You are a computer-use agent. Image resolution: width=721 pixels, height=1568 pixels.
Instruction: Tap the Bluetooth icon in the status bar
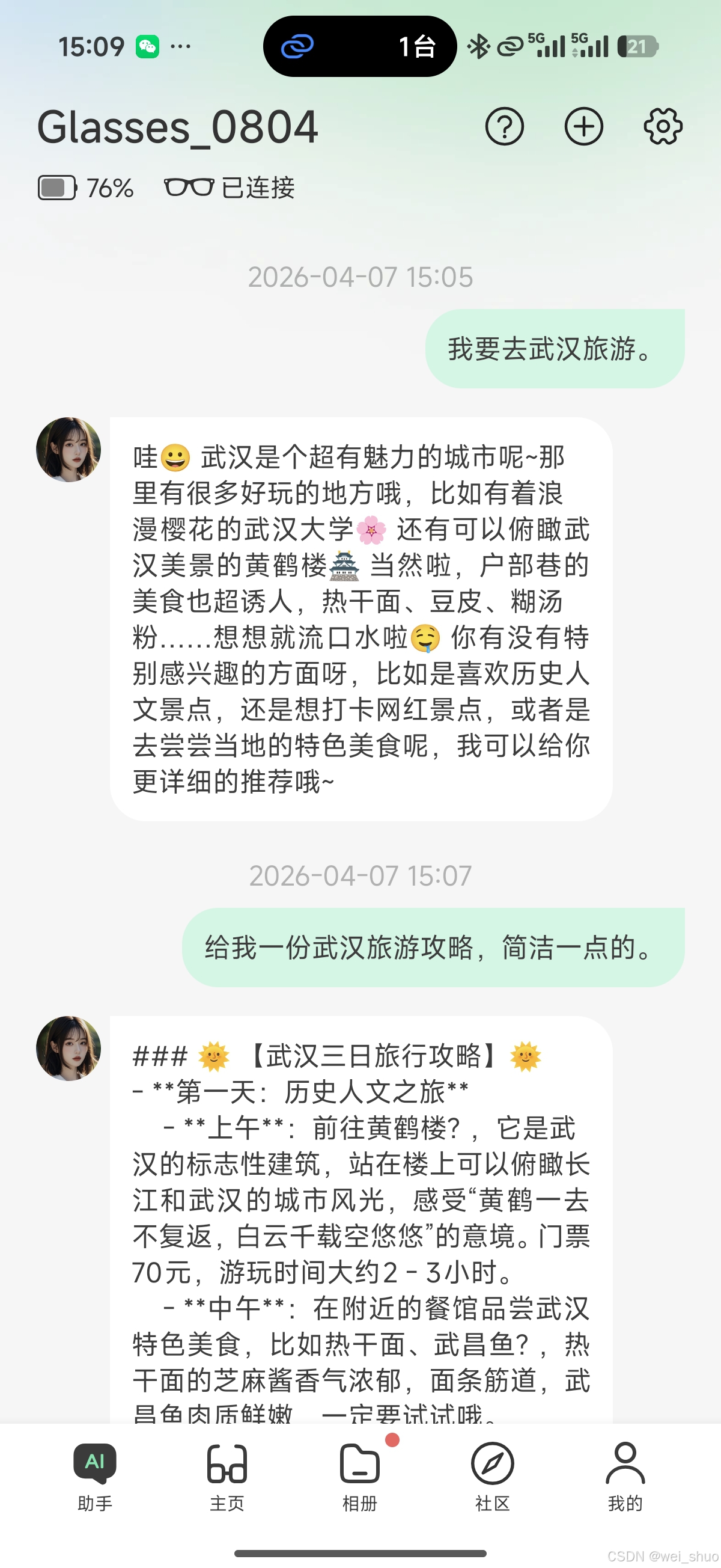point(478,46)
